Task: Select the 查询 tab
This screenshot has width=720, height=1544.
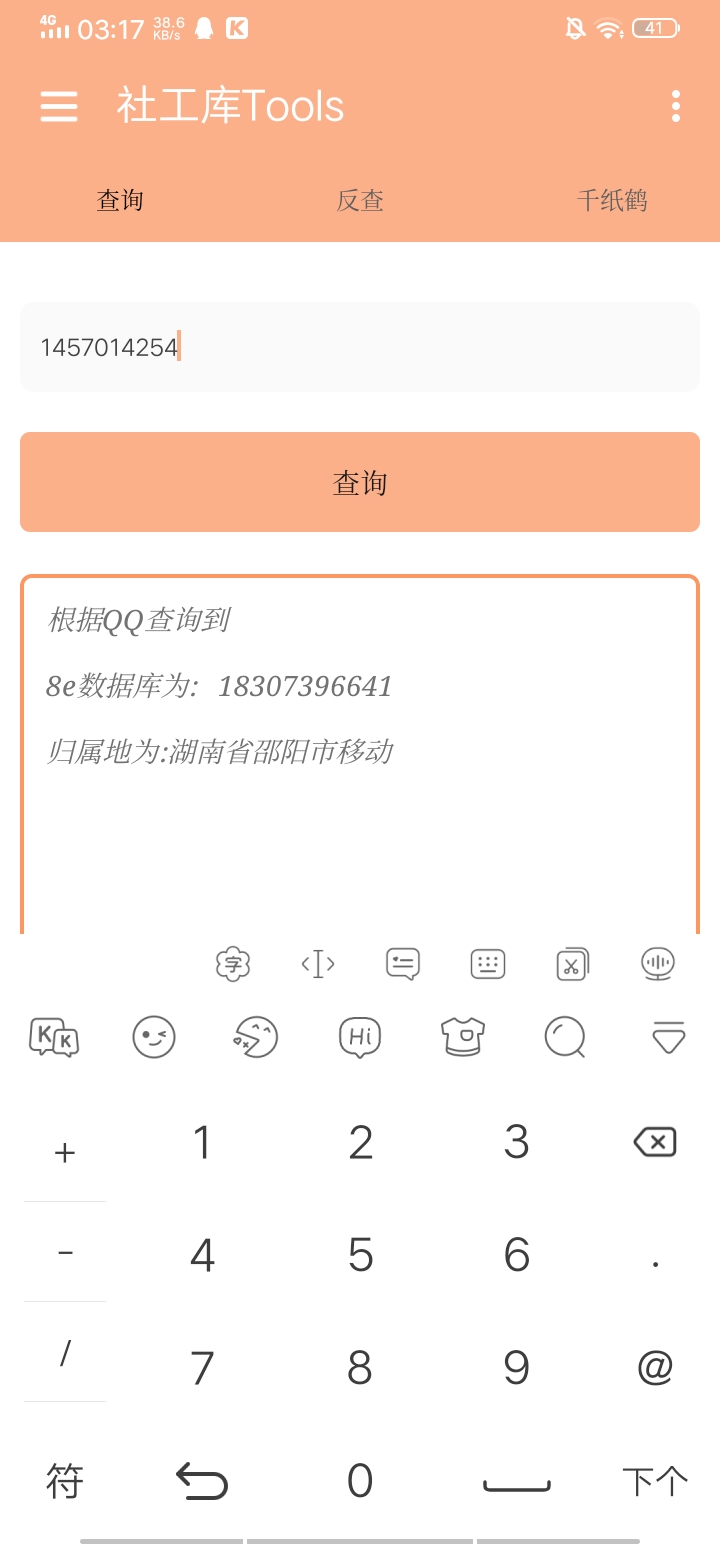Action: (120, 200)
